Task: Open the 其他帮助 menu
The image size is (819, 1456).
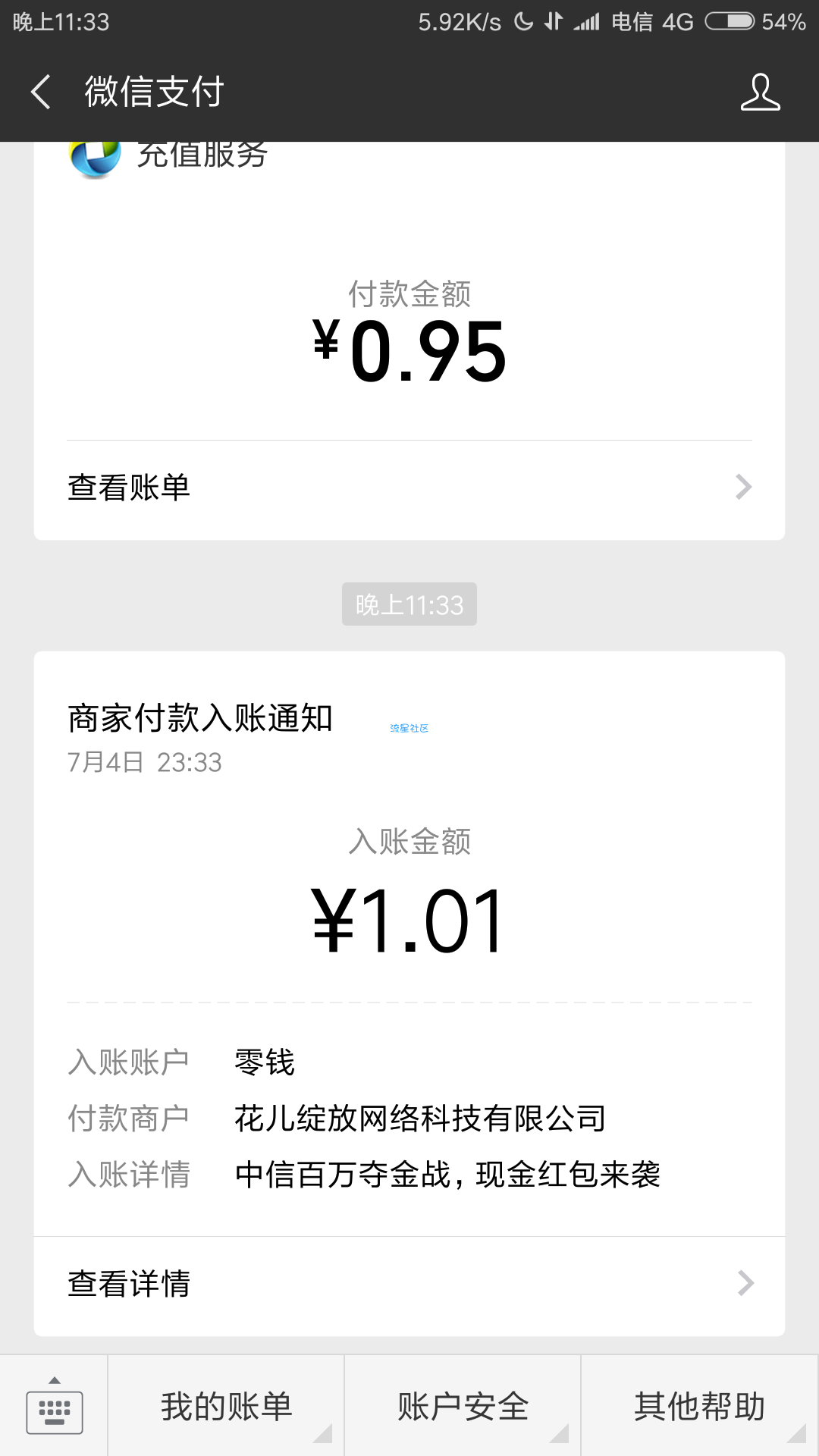Action: pos(699,1406)
